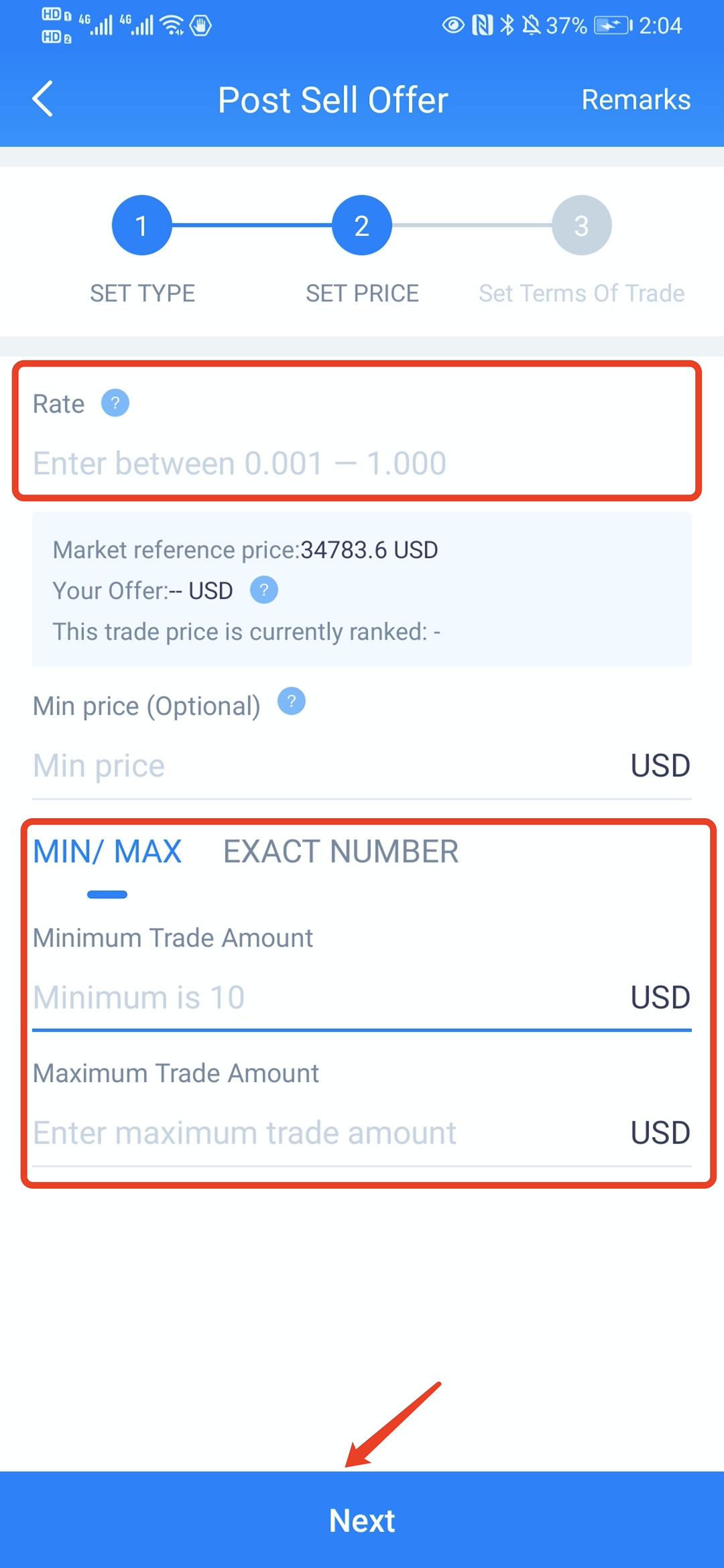Viewport: 724px width, 1568px height.
Task: Show help for Min price (Optional)
Action: pos(292,702)
